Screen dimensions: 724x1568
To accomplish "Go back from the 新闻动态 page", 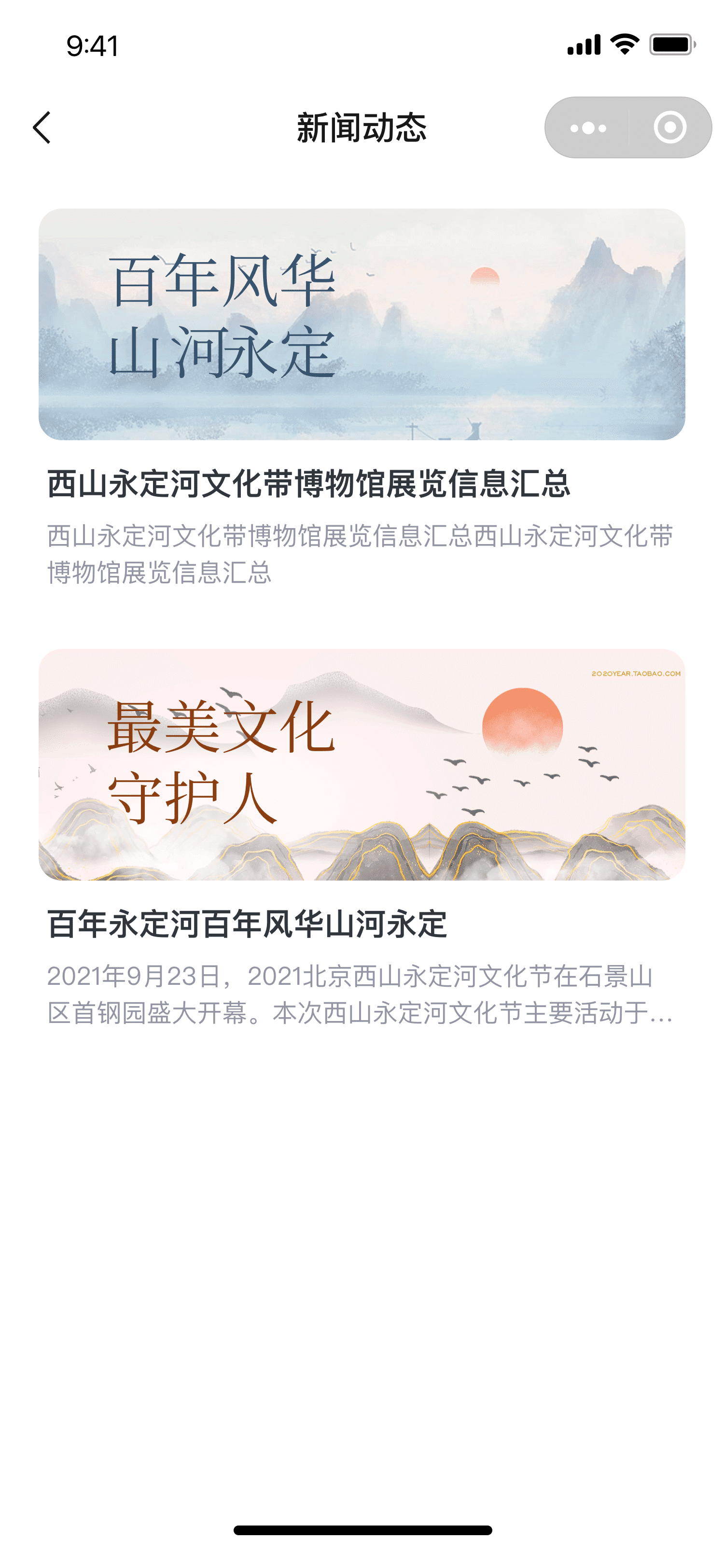I will click(x=42, y=128).
